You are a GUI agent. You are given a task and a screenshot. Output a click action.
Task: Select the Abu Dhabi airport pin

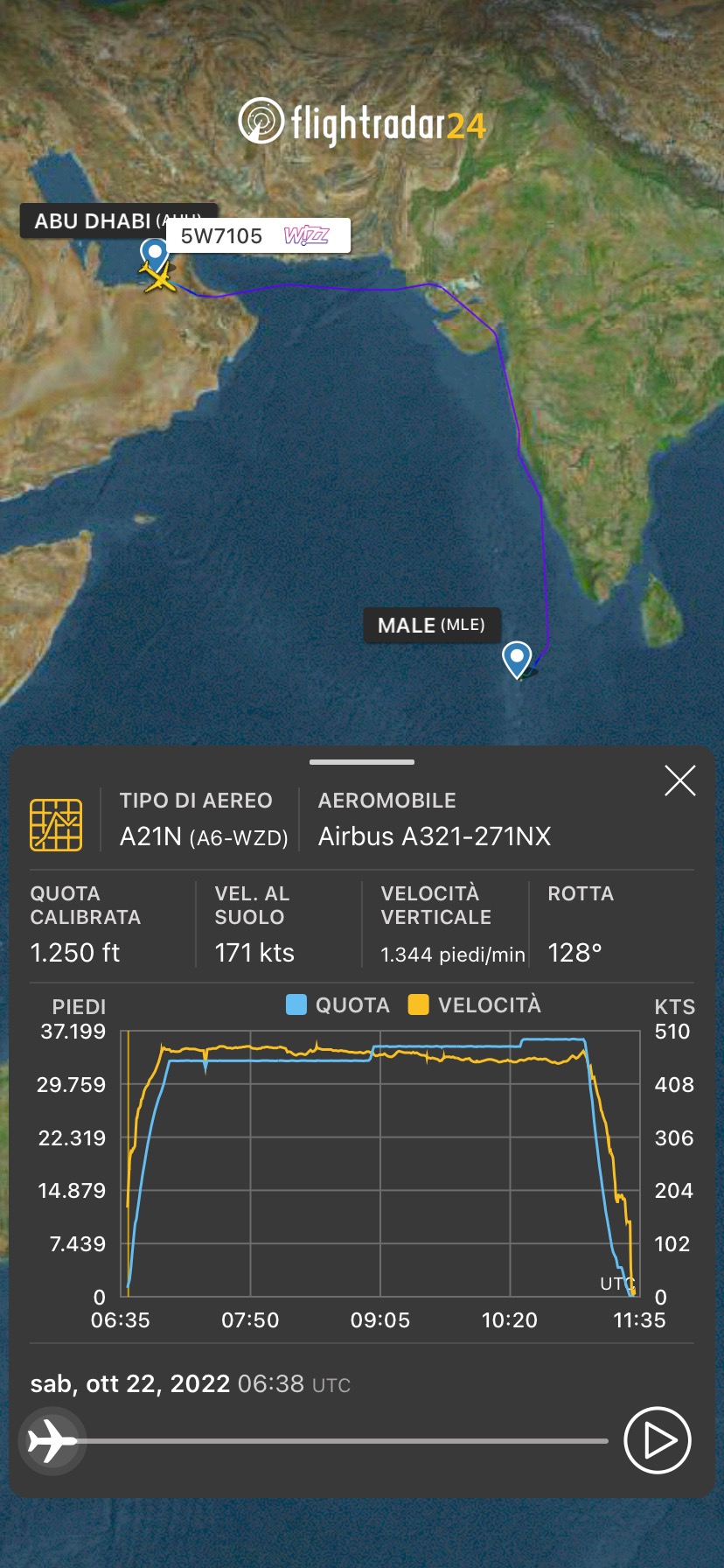click(x=155, y=255)
